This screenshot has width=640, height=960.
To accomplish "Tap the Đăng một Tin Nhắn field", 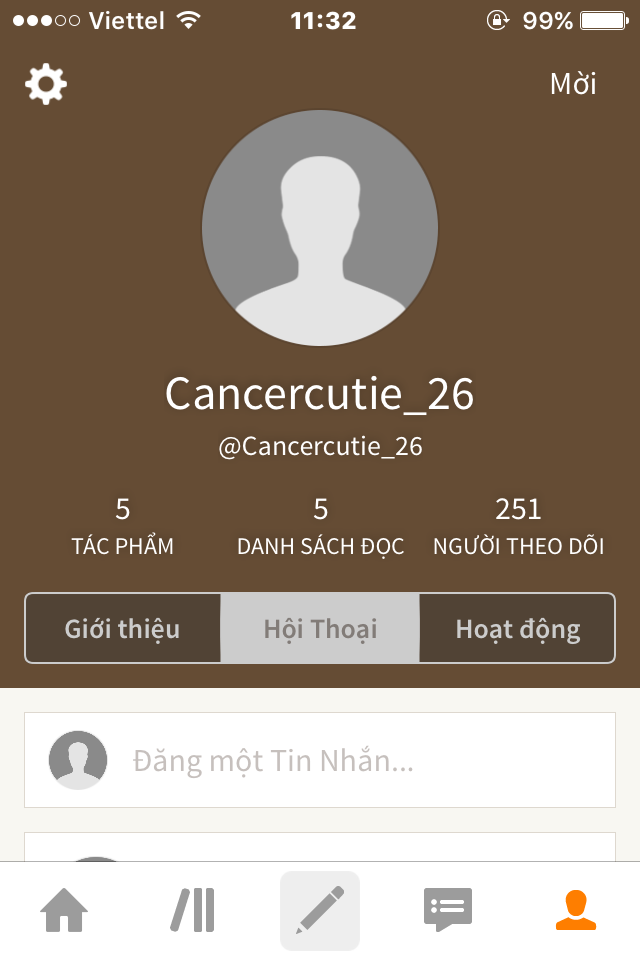I will (x=320, y=761).
